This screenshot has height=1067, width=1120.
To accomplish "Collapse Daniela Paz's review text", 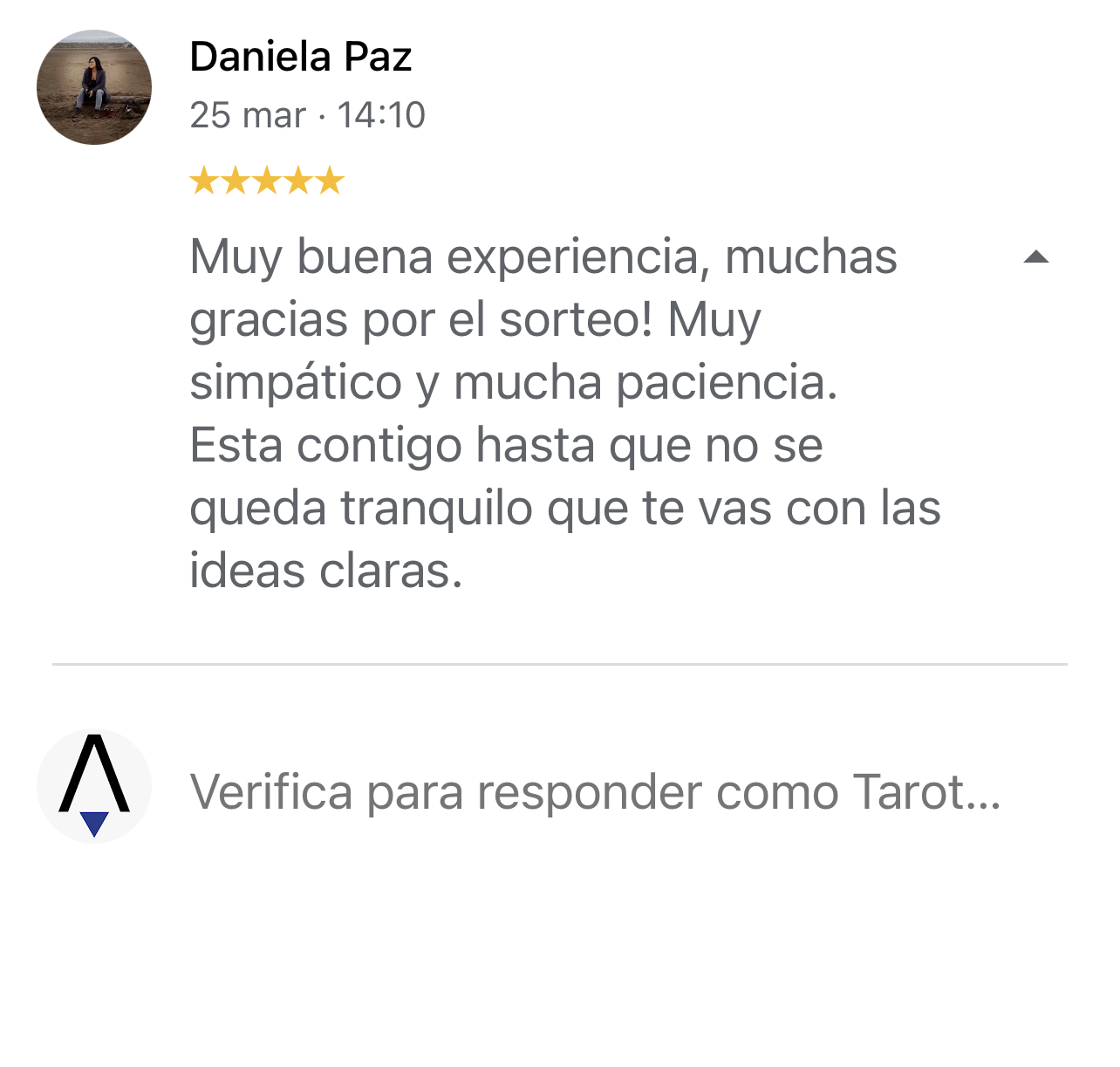I will [x=1035, y=257].
